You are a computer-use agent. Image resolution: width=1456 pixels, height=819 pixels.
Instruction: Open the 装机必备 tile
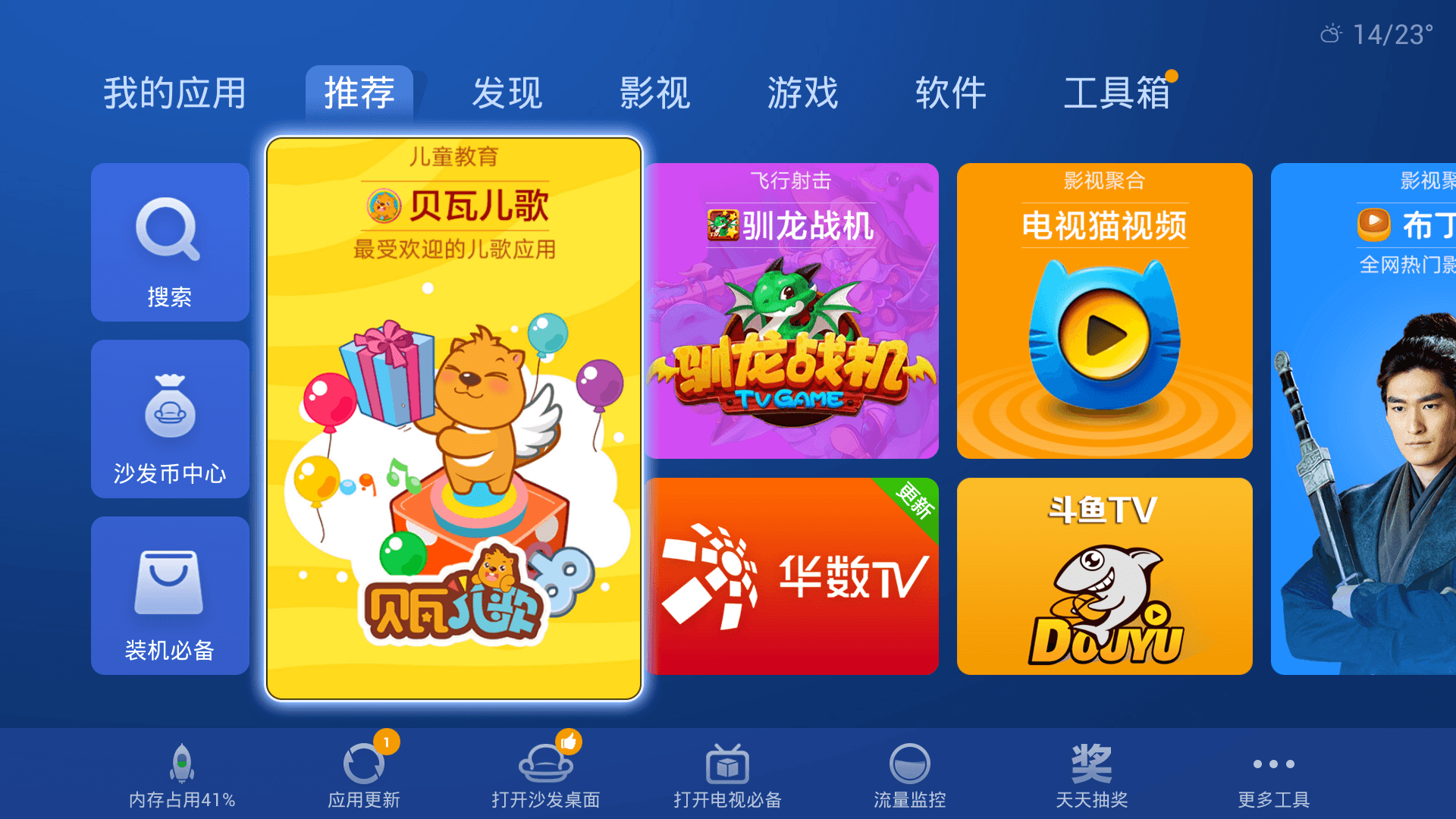tap(170, 595)
